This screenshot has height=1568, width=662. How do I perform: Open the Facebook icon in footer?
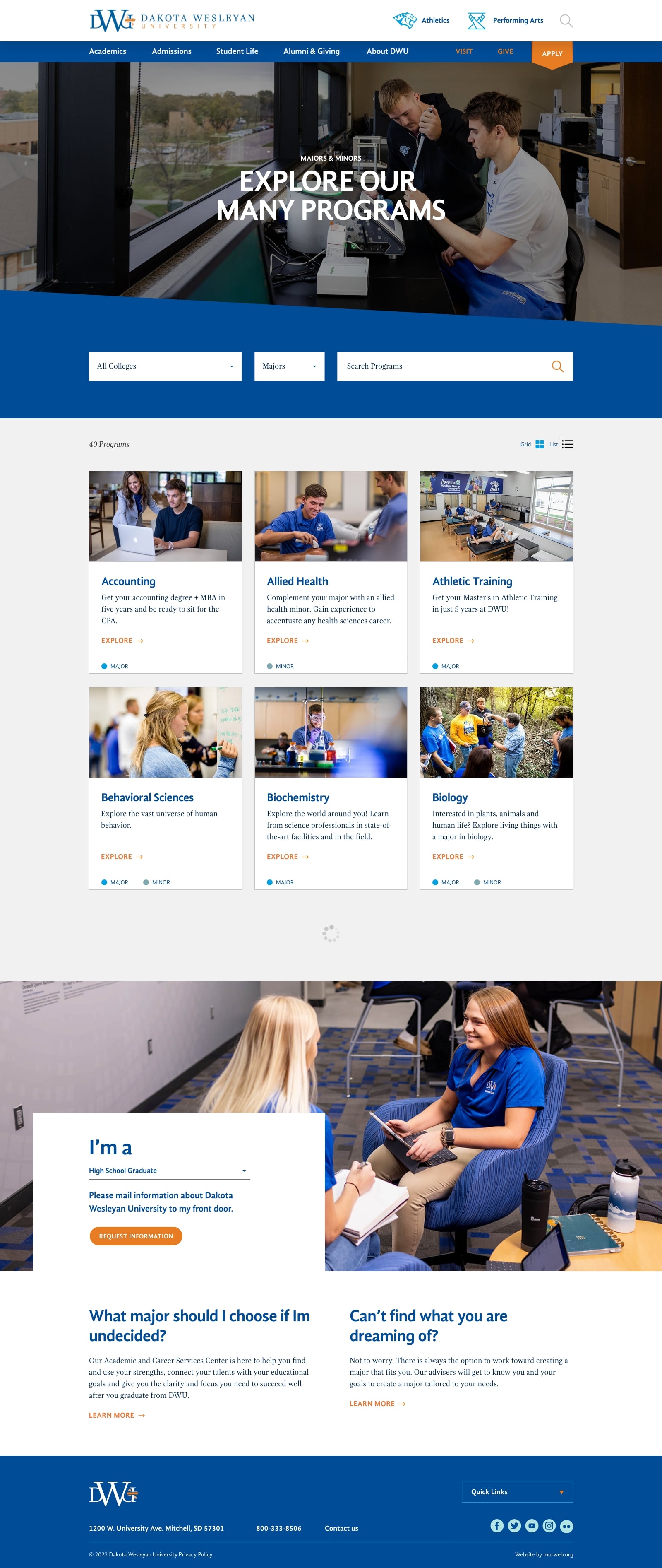tap(496, 1525)
